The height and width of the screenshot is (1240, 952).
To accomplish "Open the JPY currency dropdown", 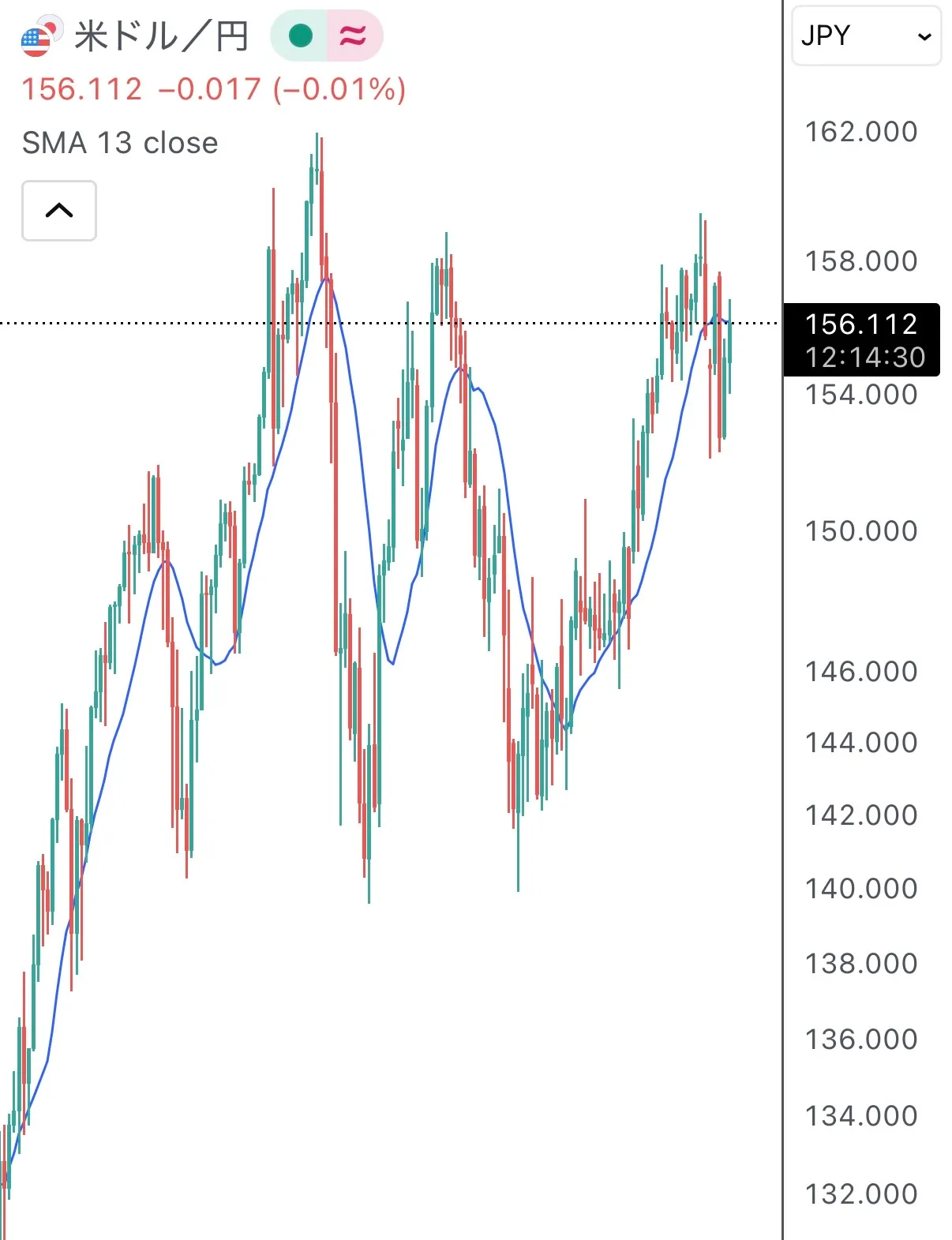I will coord(866,36).
